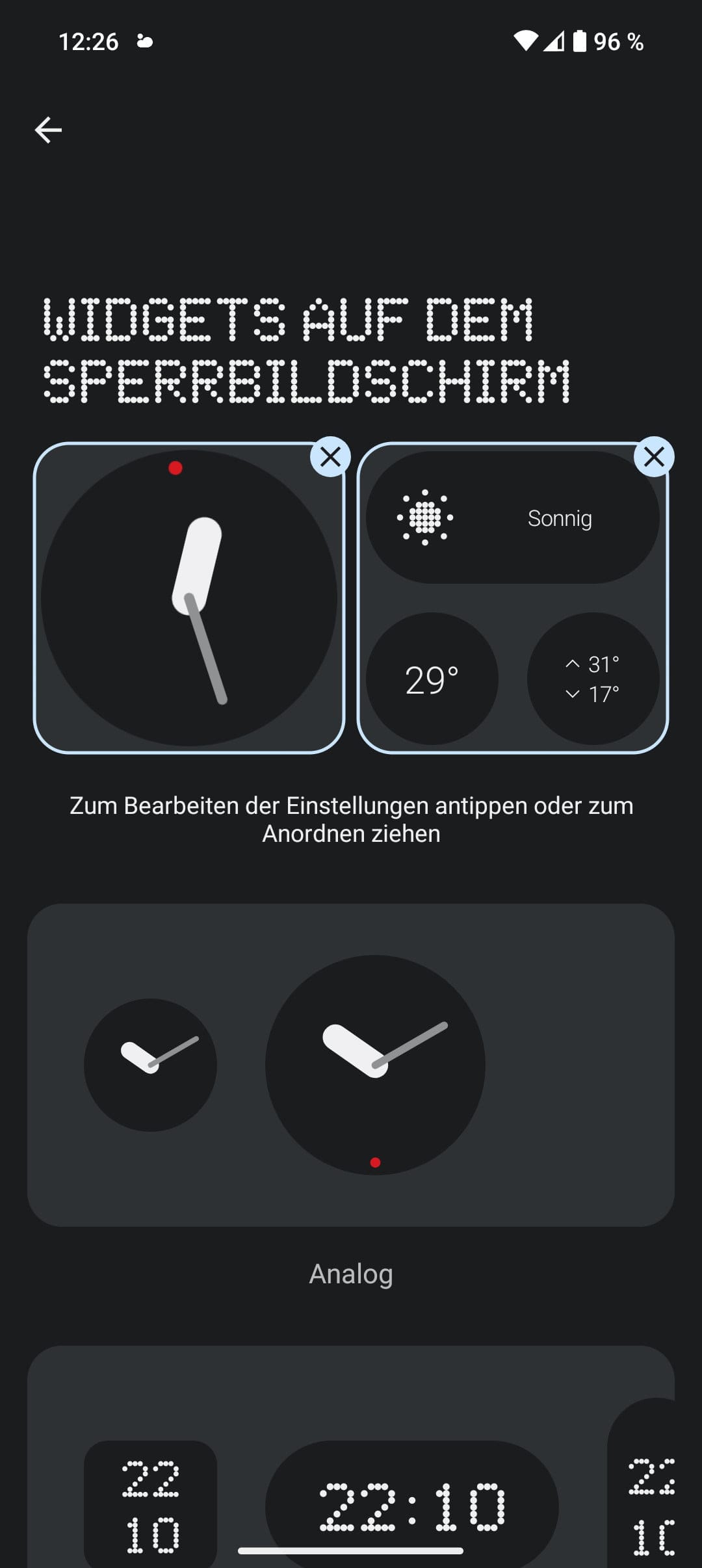This screenshot has height=1568, width=702.
Task: Go back using the arrow
Action: tap(48, 130)
